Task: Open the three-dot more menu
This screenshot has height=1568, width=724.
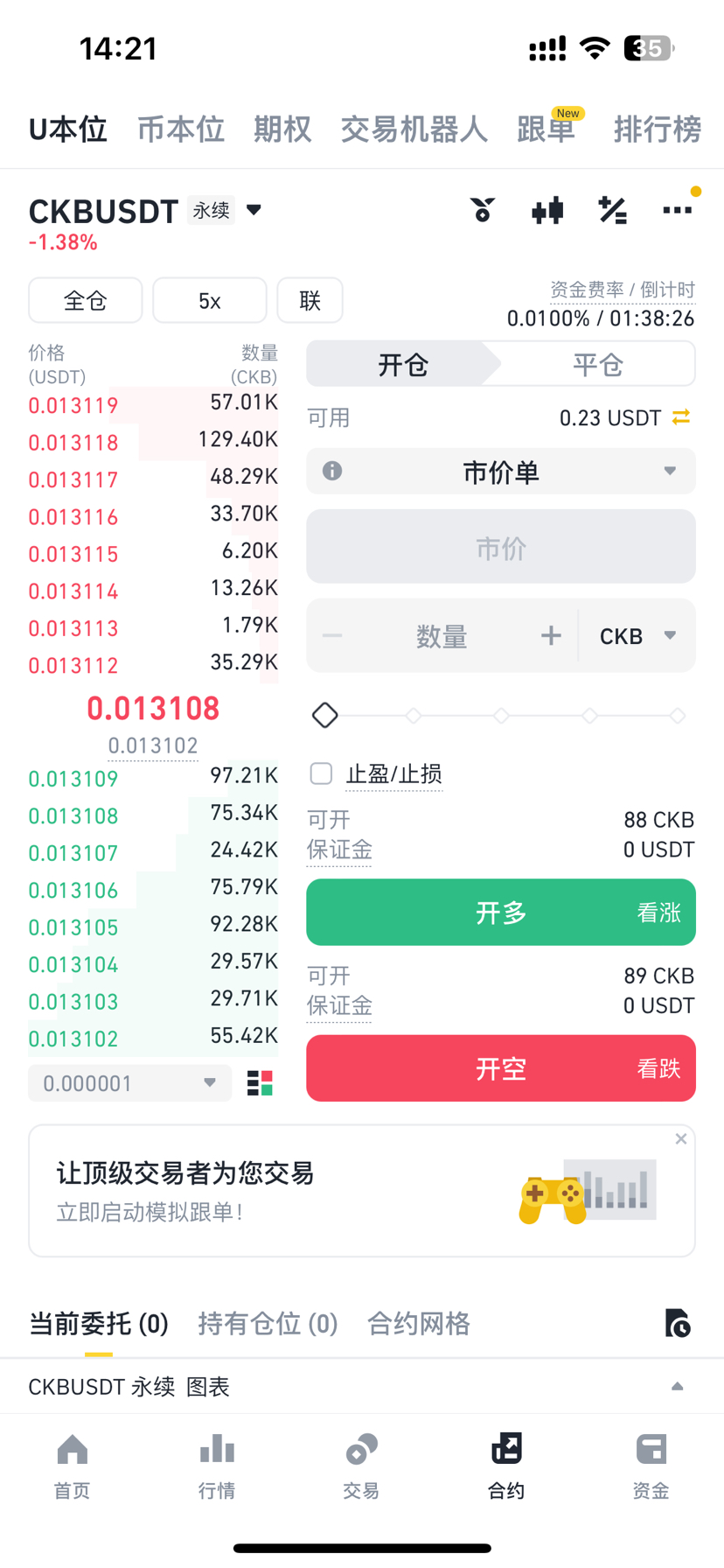Action: (x=677, y=210)
